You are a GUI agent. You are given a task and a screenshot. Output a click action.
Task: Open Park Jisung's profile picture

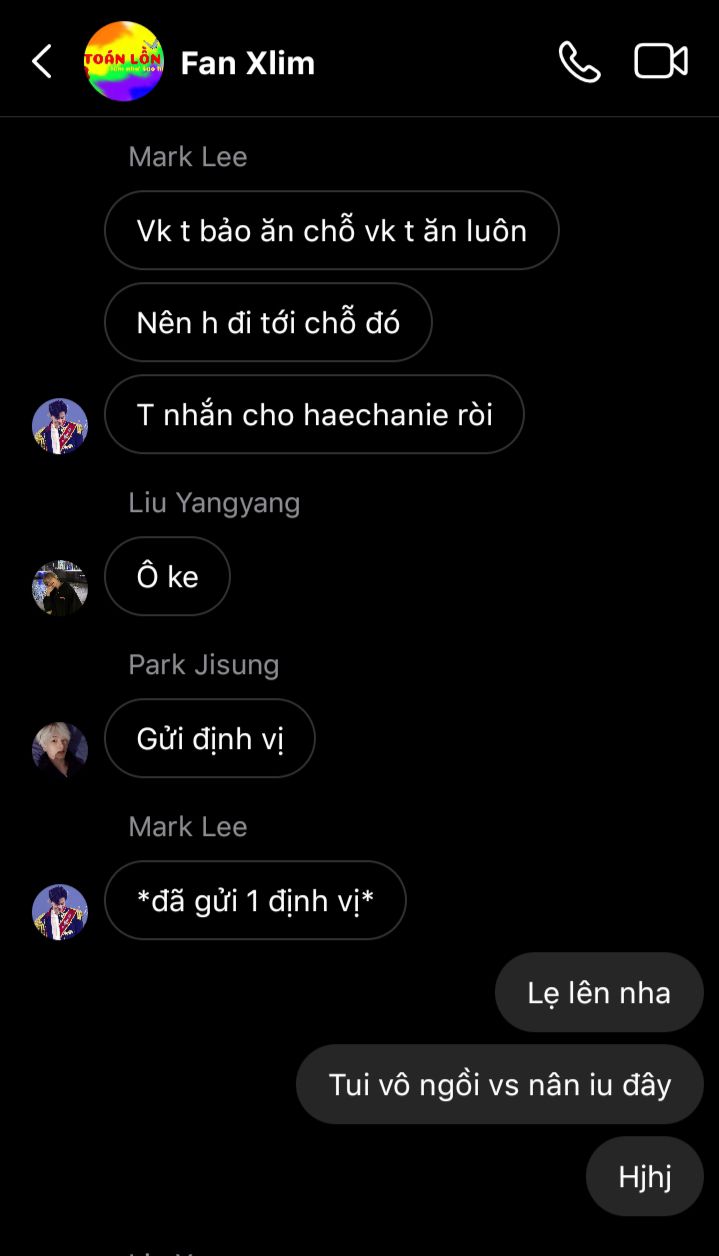[60, 750]
